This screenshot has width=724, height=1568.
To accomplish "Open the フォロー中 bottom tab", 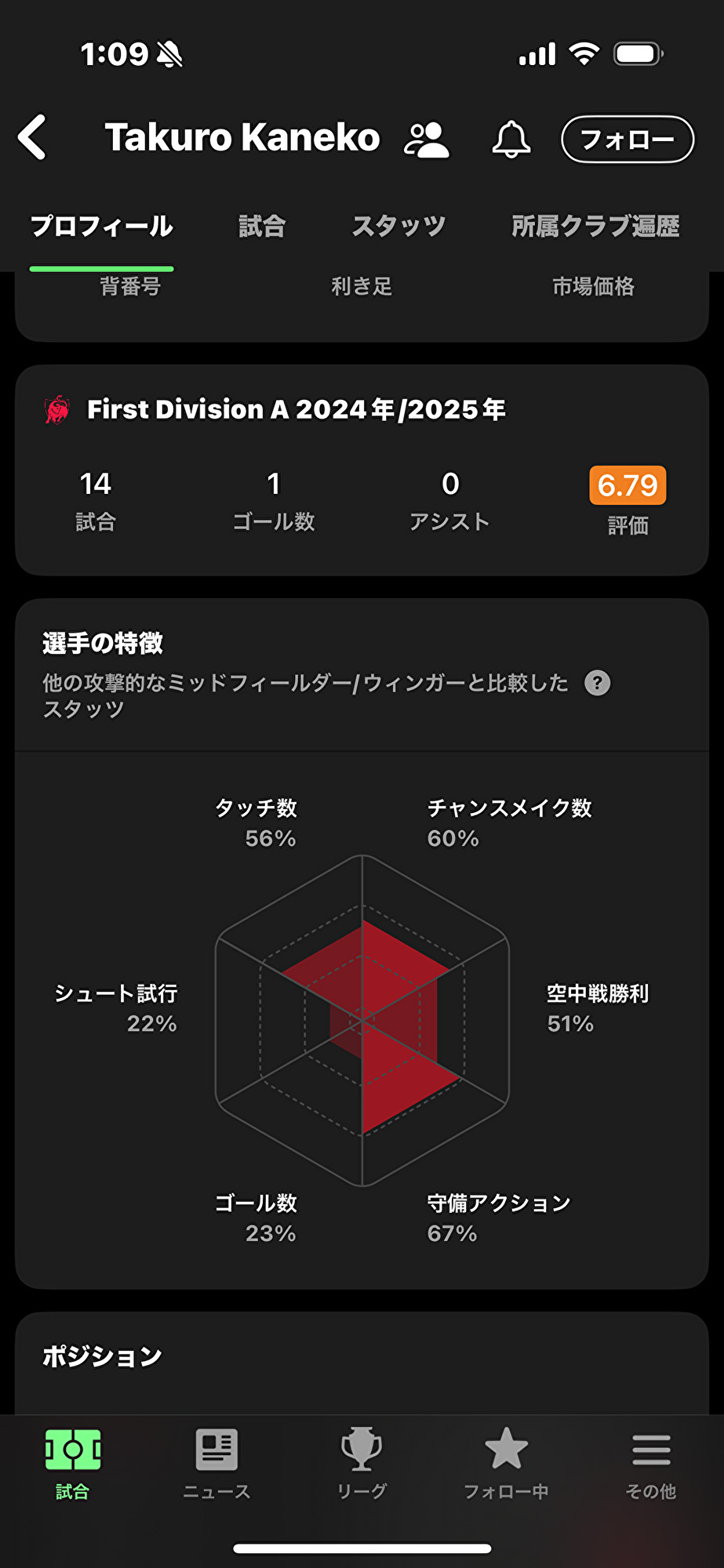I will [x=506, y=1463].
